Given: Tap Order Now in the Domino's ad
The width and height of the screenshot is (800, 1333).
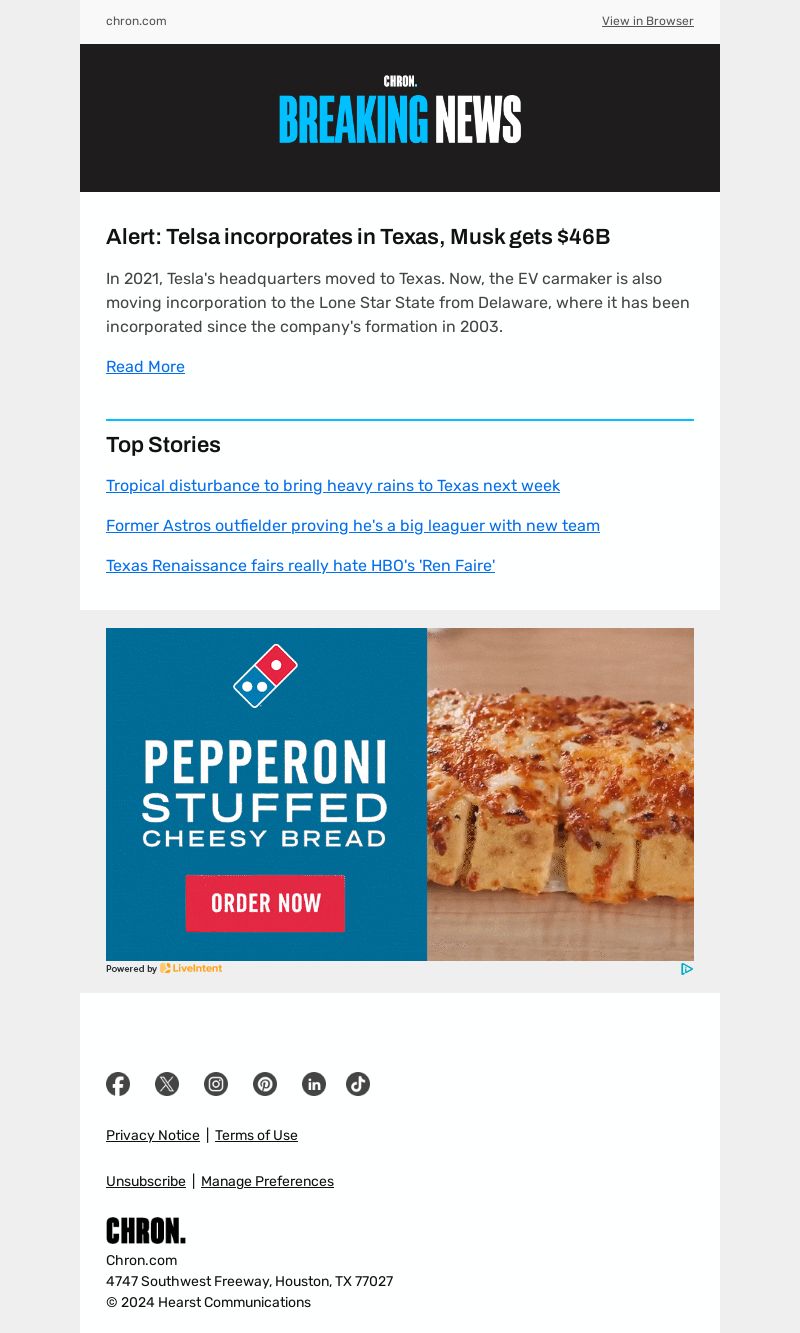Looking at the screenshot, I should click(x=265, y=903).
